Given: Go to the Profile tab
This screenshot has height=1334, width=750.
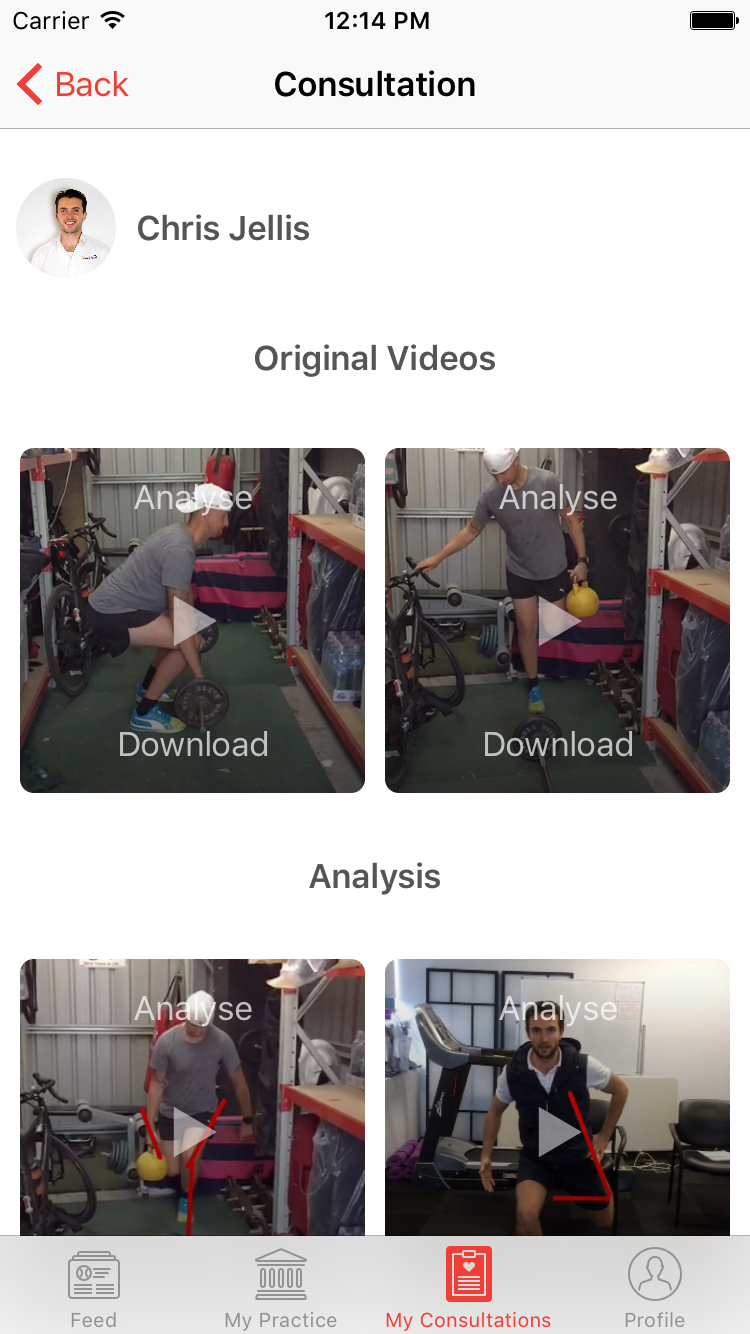Looking at the screenshot, I should click(x=655, y=1288).
